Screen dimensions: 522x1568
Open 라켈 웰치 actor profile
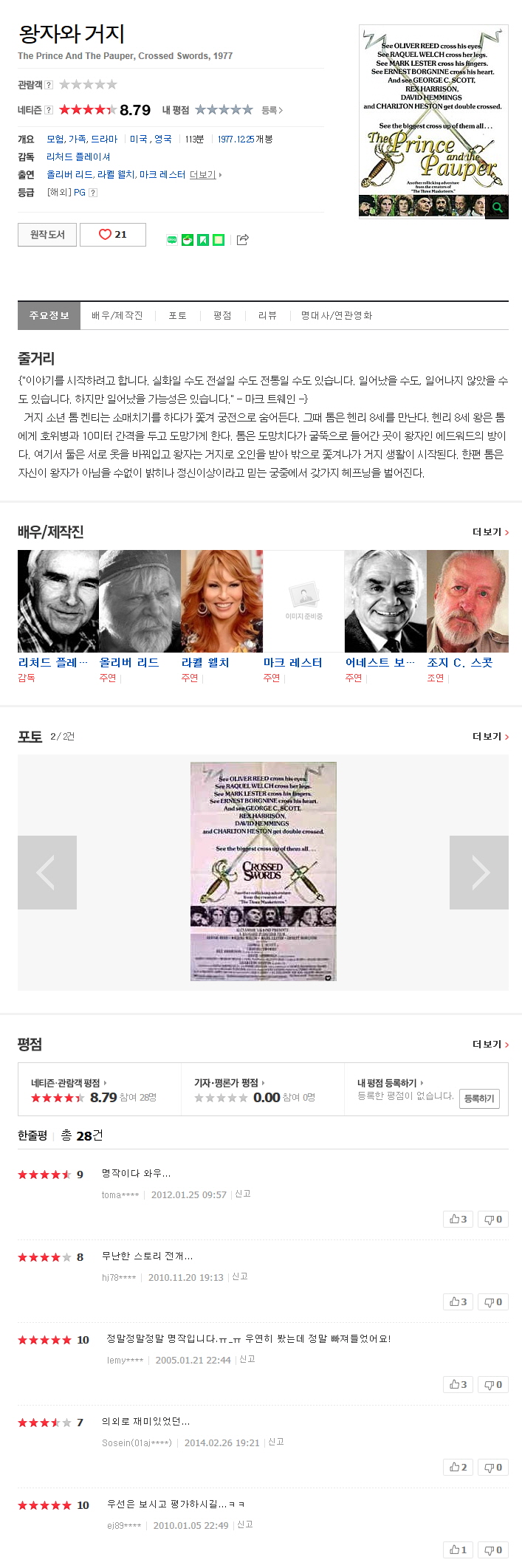click(x=205, y=662)
